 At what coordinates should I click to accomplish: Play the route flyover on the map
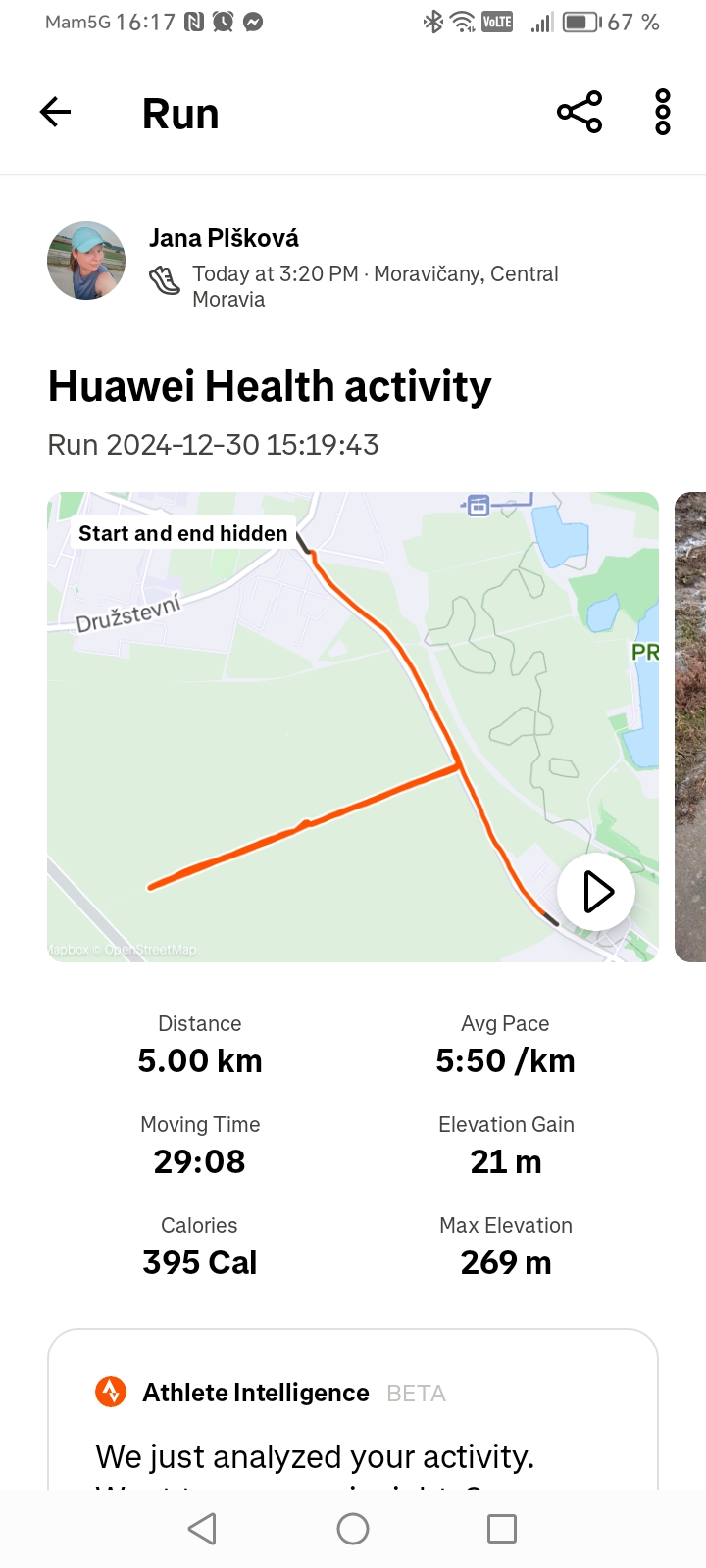596,892
